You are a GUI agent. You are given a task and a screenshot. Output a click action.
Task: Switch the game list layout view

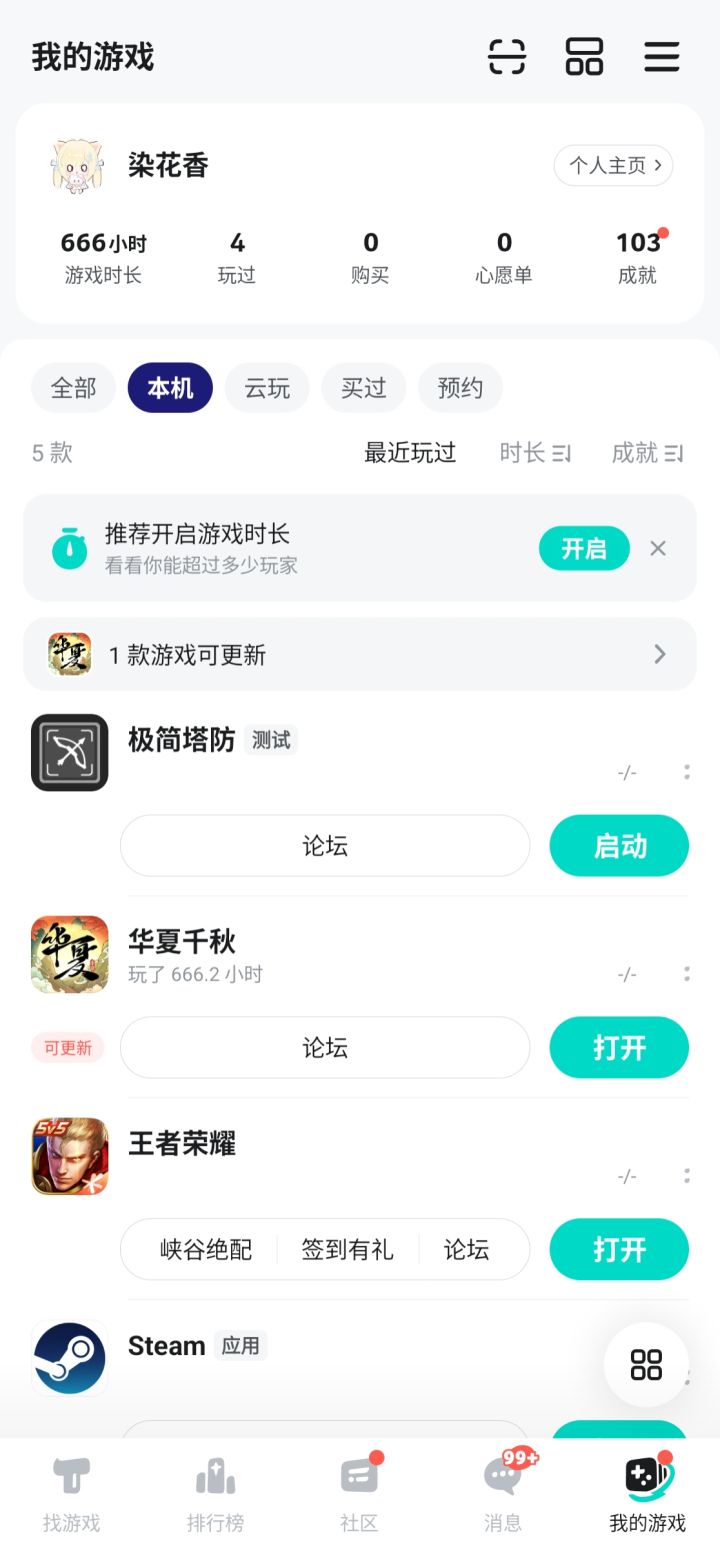(584, 57)
